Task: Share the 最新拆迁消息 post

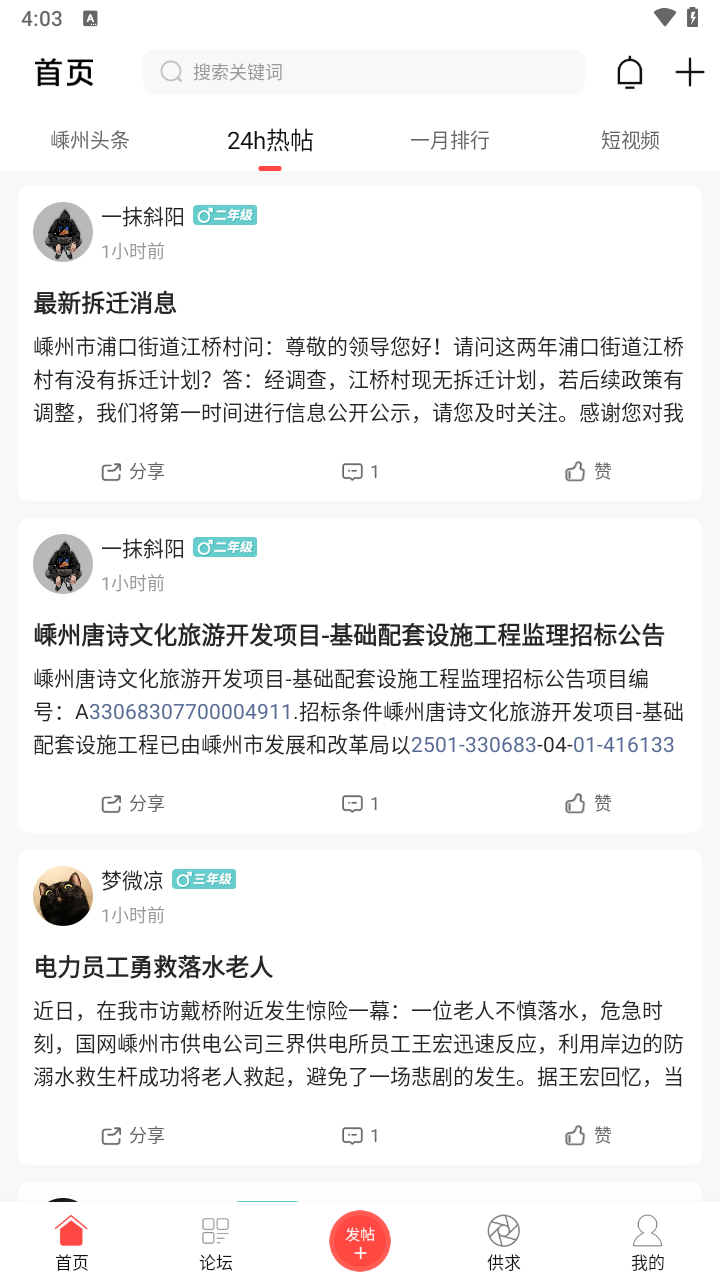Action: pos(133,471)
